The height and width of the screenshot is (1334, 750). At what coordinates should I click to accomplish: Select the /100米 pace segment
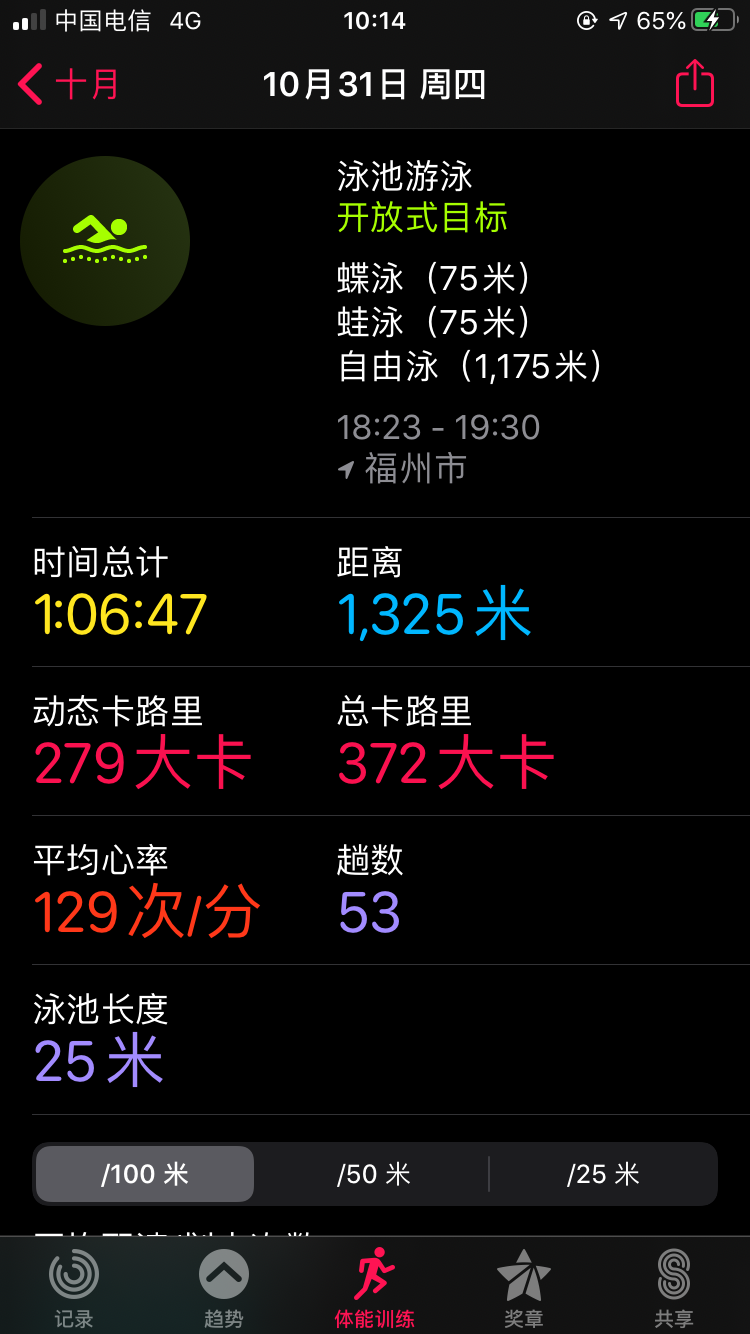(x=143, y=1174)
